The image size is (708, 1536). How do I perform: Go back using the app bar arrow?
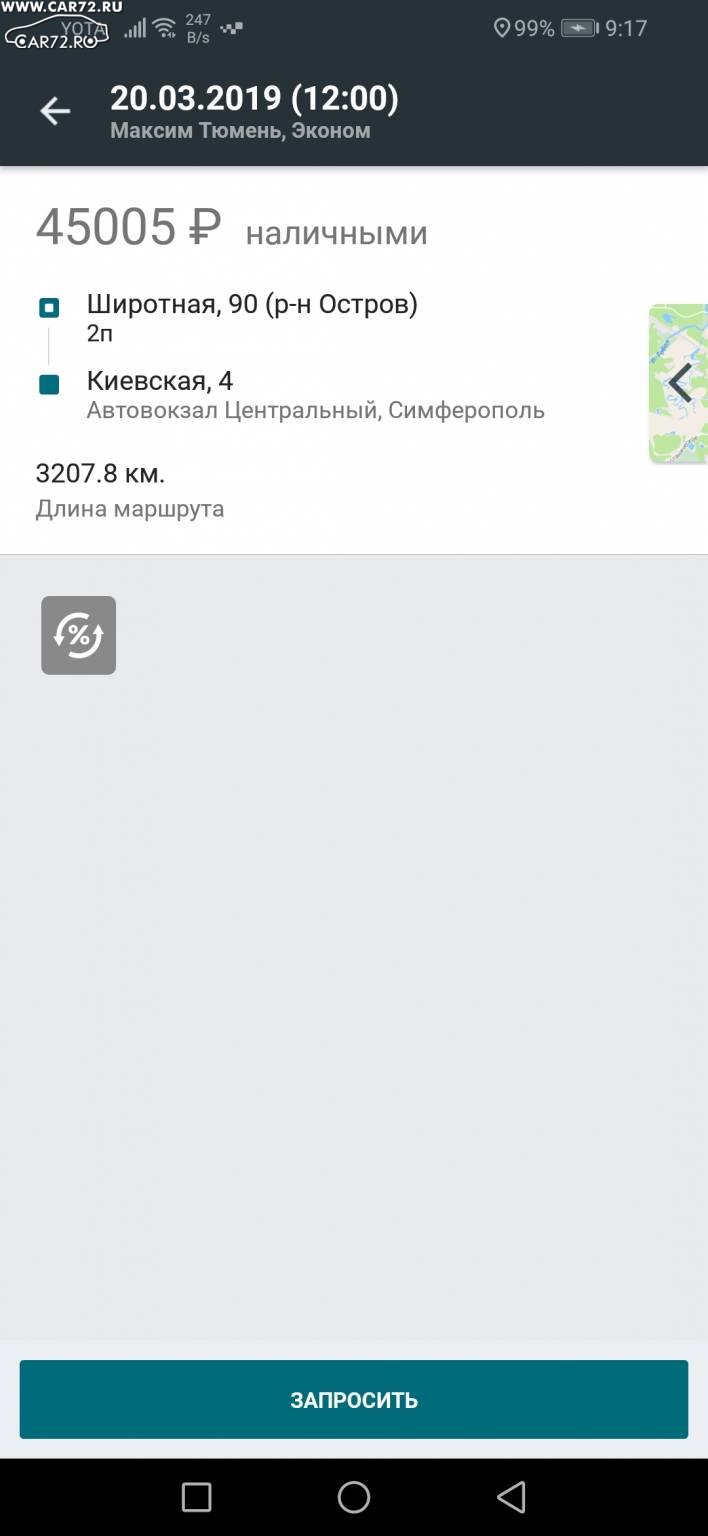coord(55,111)
